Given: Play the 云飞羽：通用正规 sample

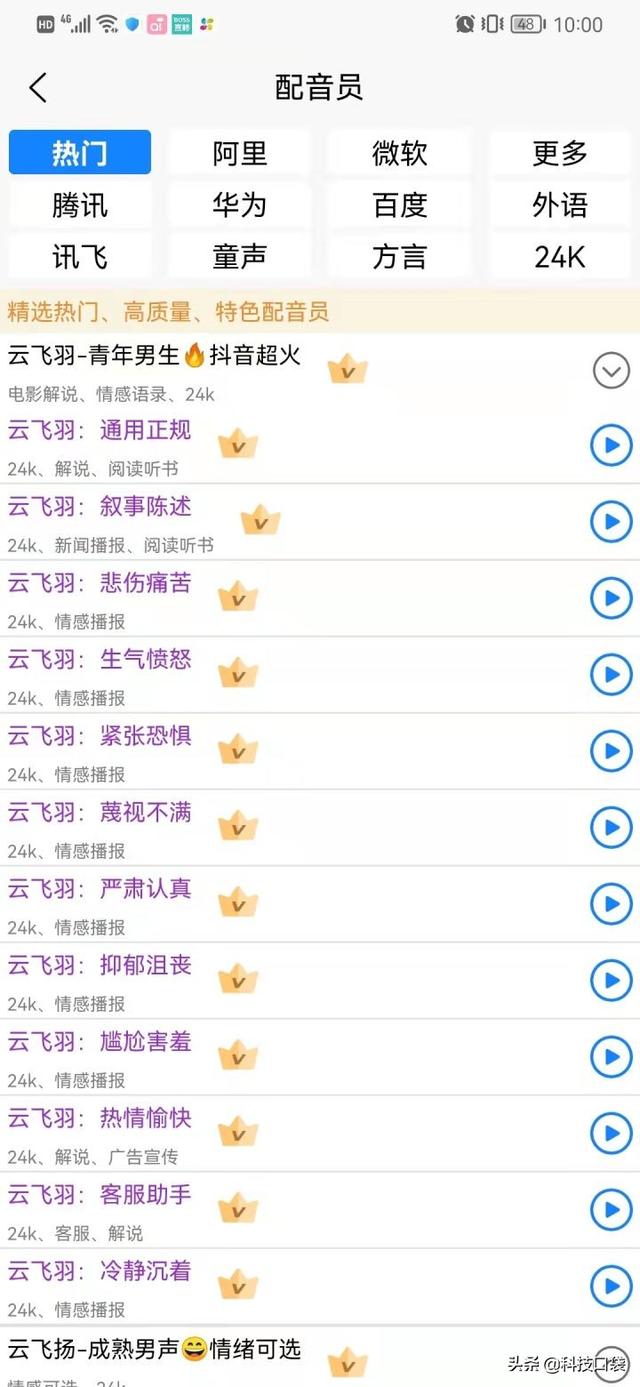Looking at the screenshot, I should pyautogui.click(x=611, y=445).
